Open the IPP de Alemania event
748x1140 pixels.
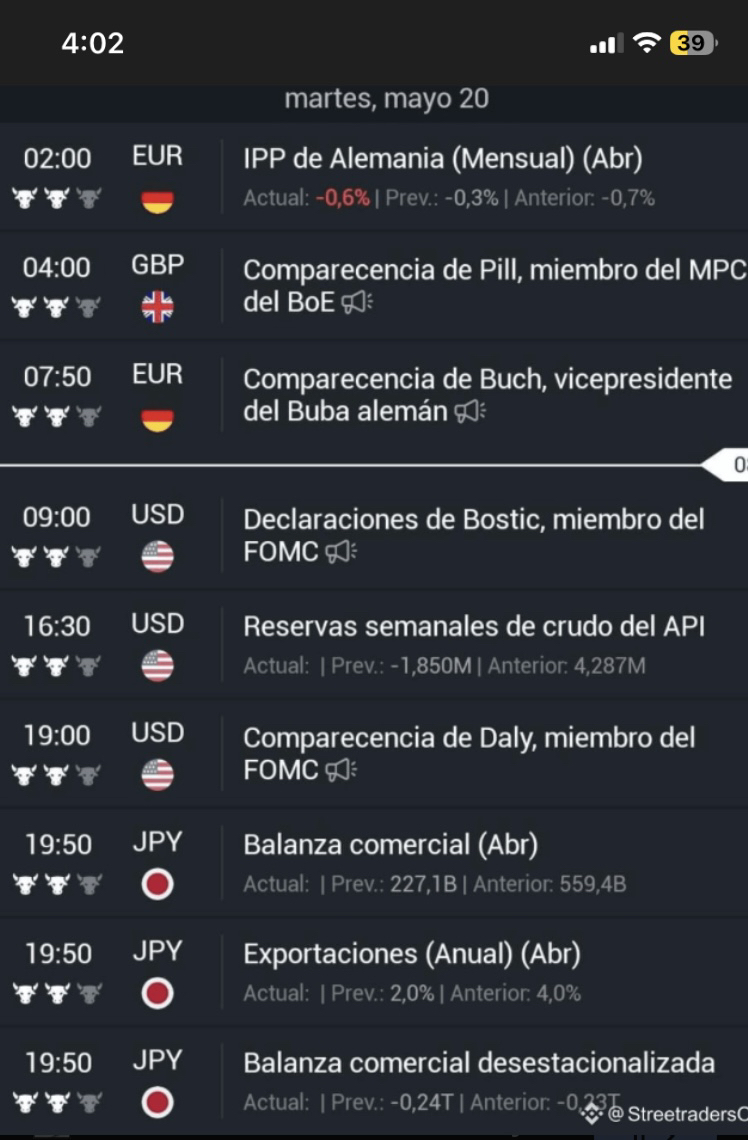click(442, 159)
